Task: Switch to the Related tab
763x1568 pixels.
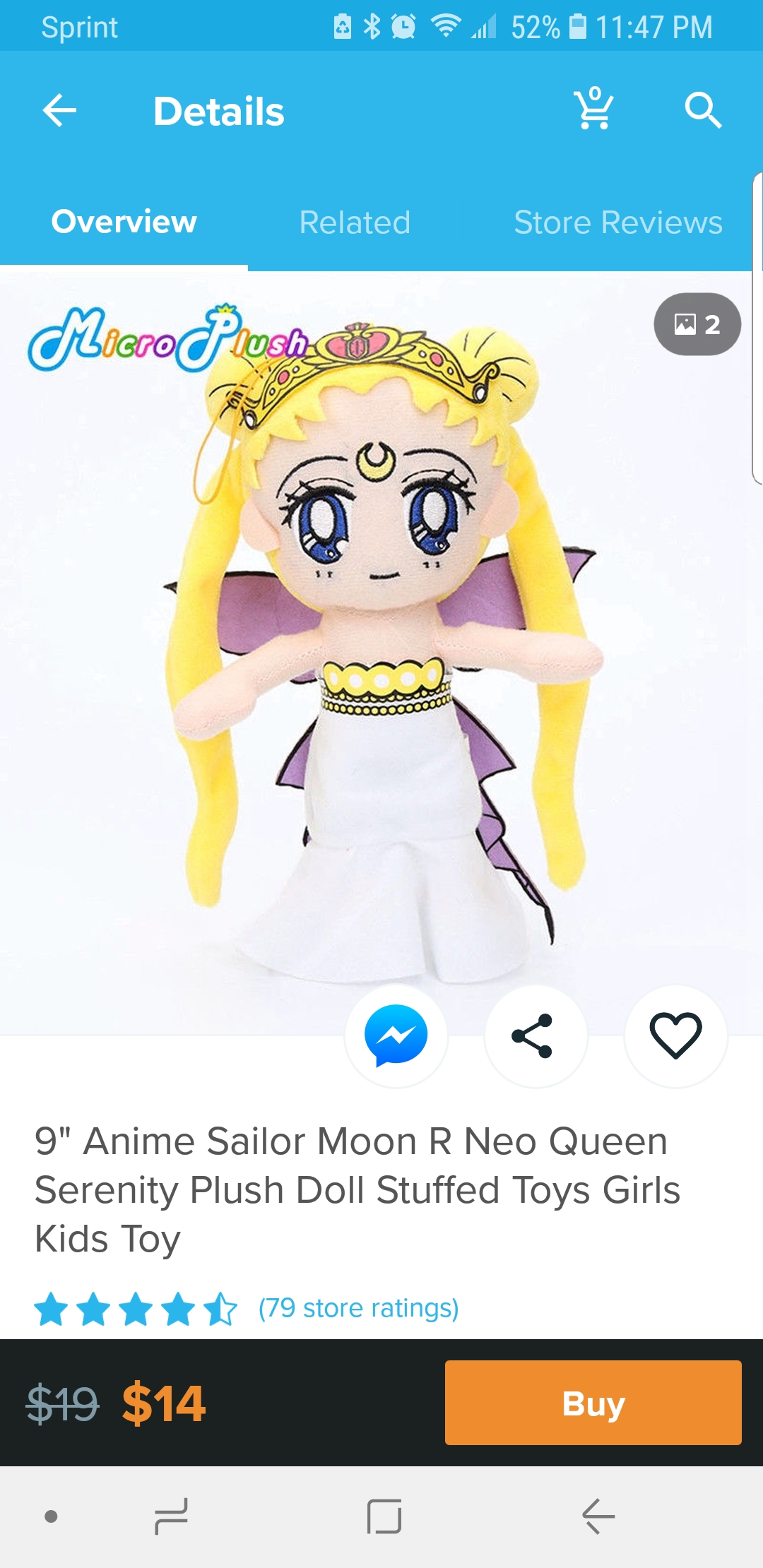Action: (x=355, y=222)
